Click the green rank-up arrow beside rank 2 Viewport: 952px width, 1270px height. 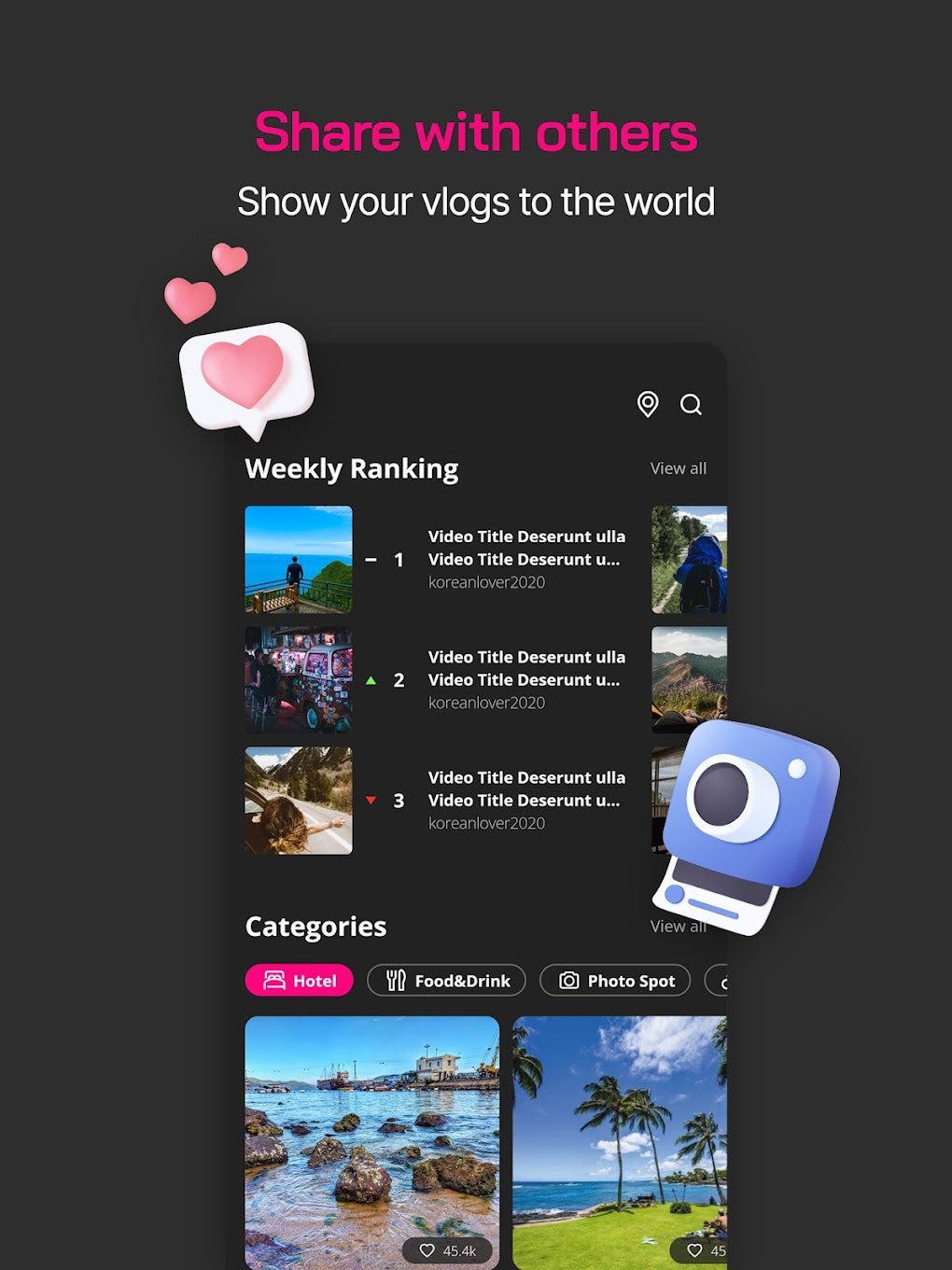[x=372, y=680]
